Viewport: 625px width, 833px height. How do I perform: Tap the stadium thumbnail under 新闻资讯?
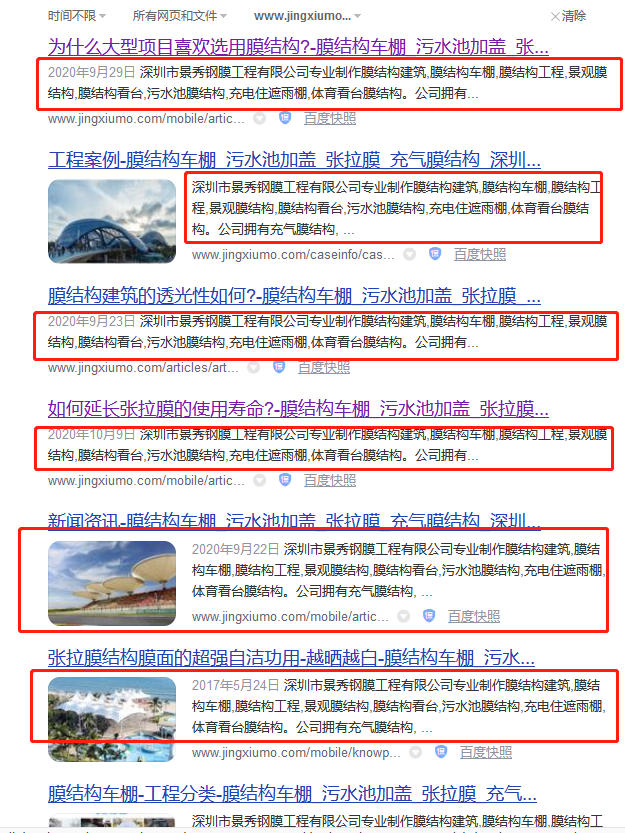[112, 583]
